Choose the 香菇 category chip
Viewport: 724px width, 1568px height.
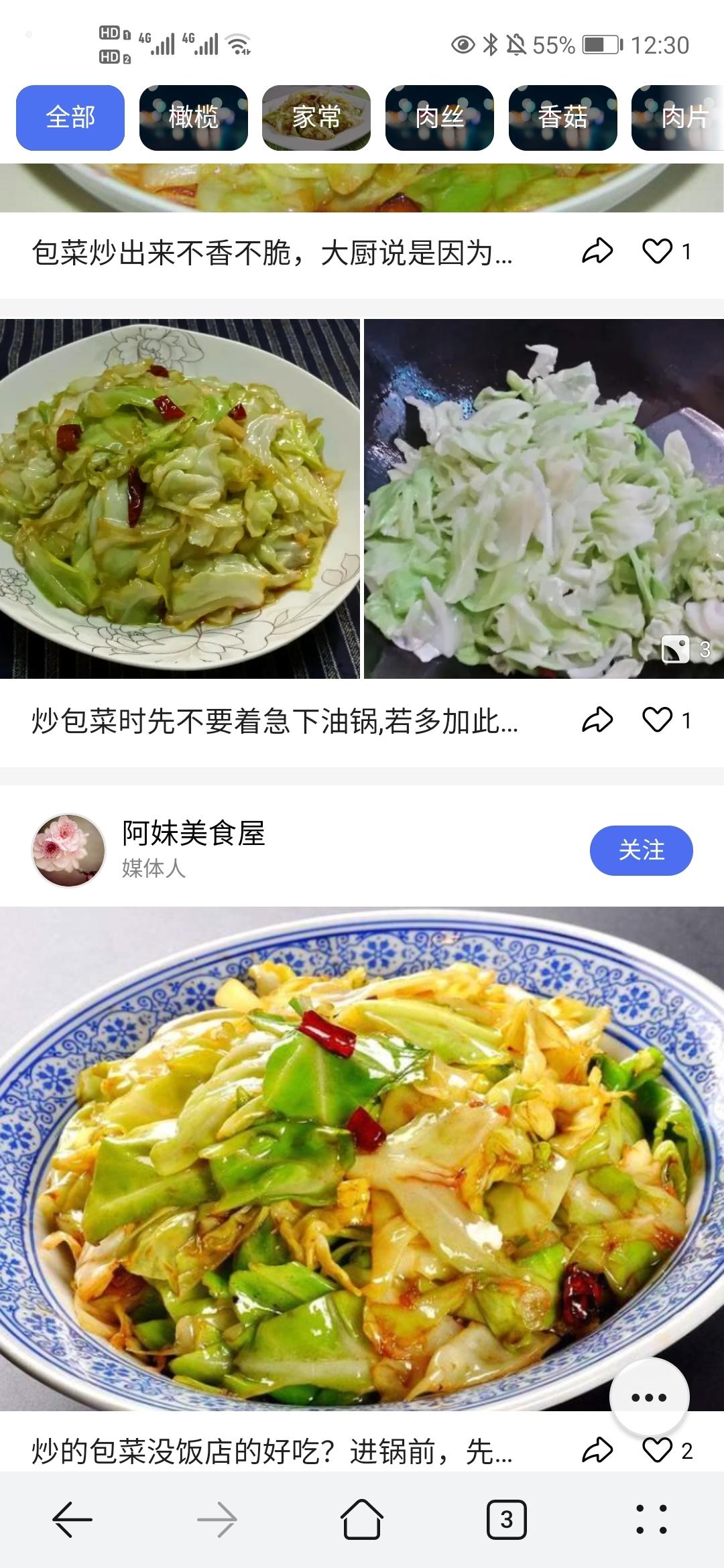[x=562, y=117]
